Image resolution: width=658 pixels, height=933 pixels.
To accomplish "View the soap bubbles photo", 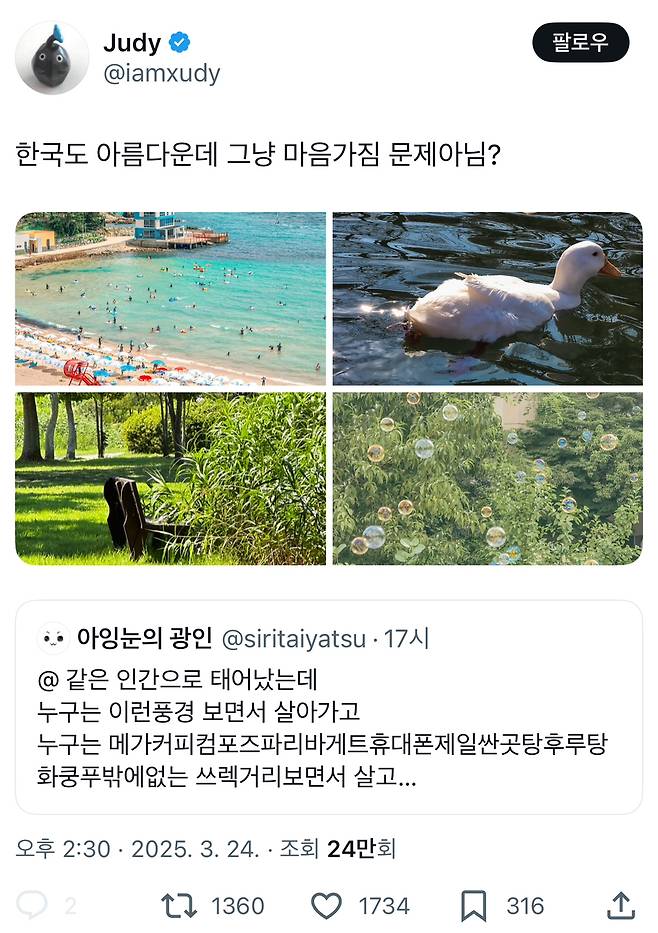I will (x=487, y=478).
